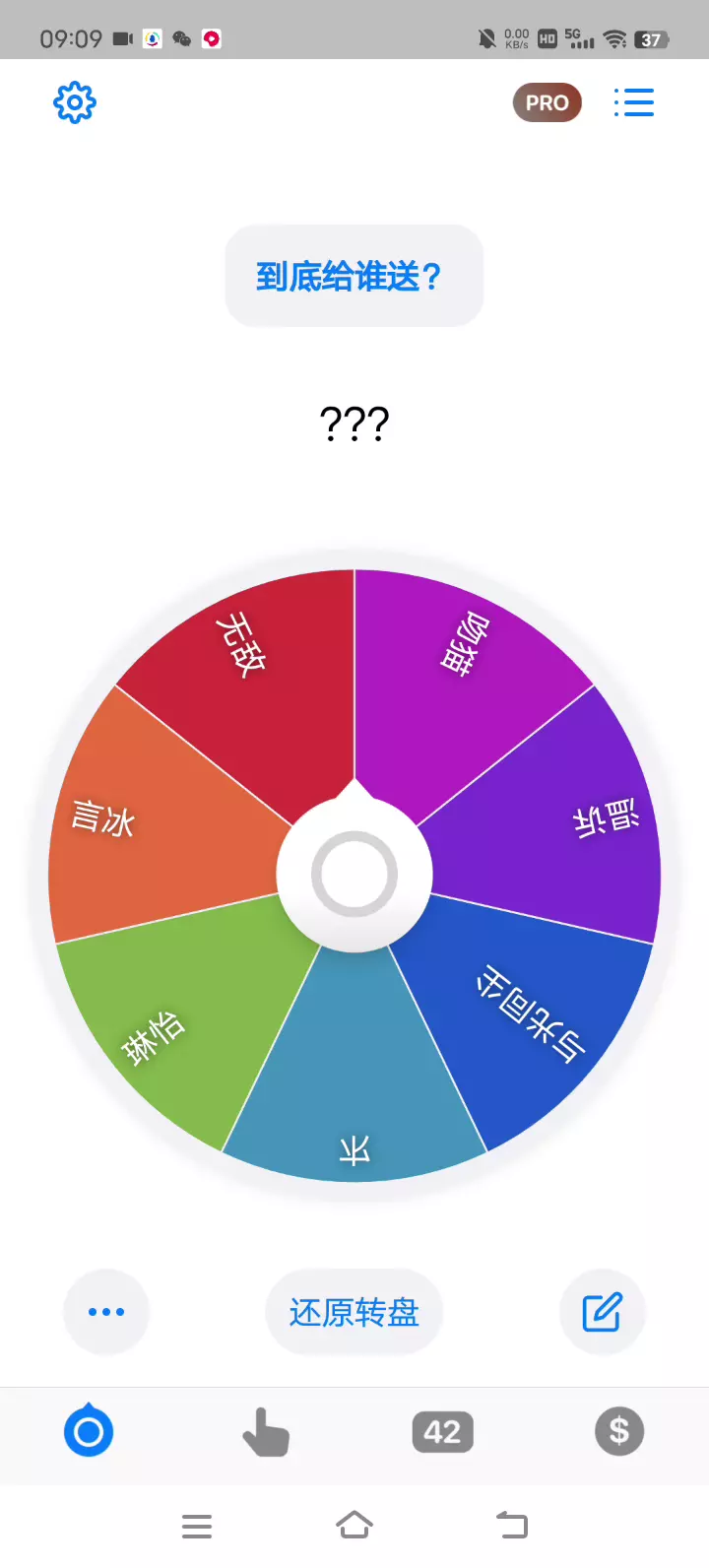The width and height of the screenshot is (709, 1568).
Task: Open the three-dot more options button
Action: 106,1312
